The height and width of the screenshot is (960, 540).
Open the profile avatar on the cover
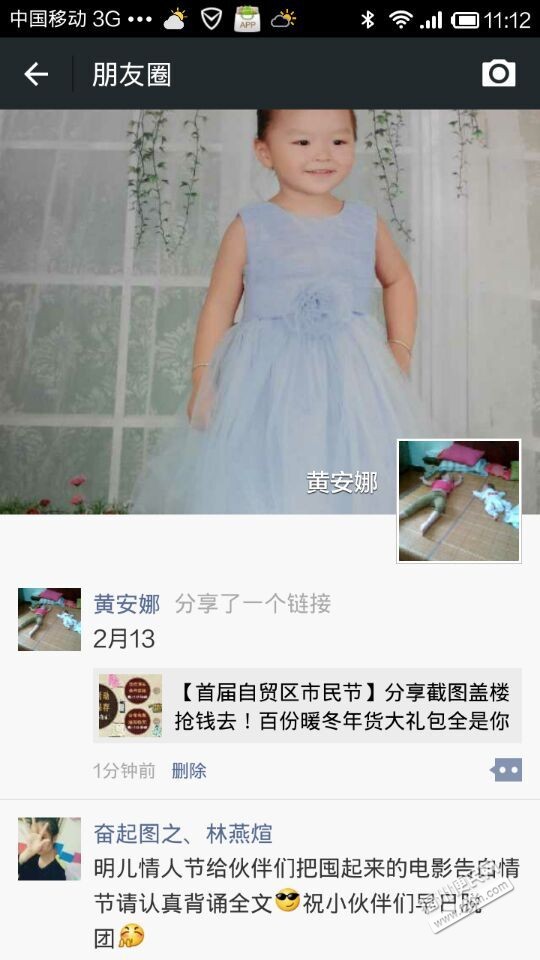point(459,501)
